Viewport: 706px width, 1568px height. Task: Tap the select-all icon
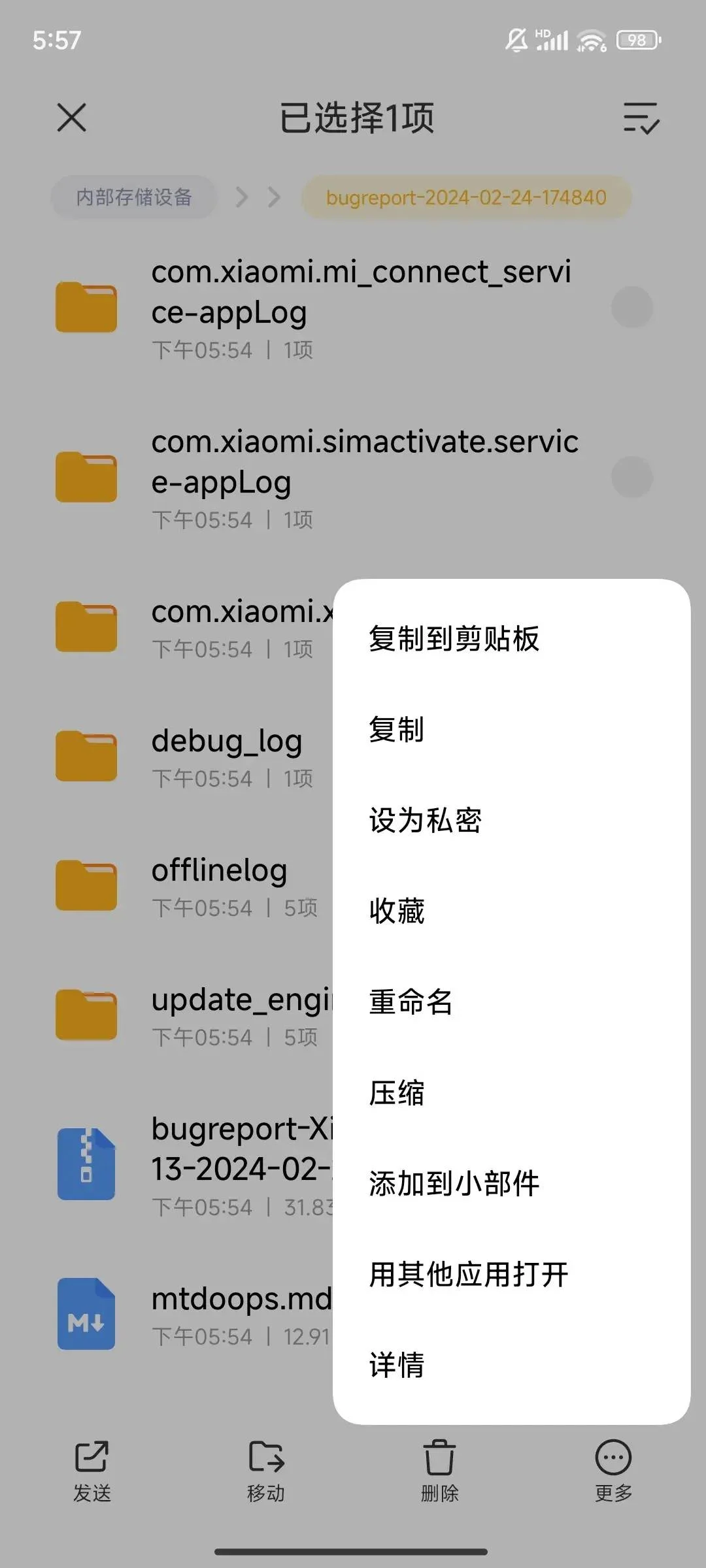click(x=641, y=118)
